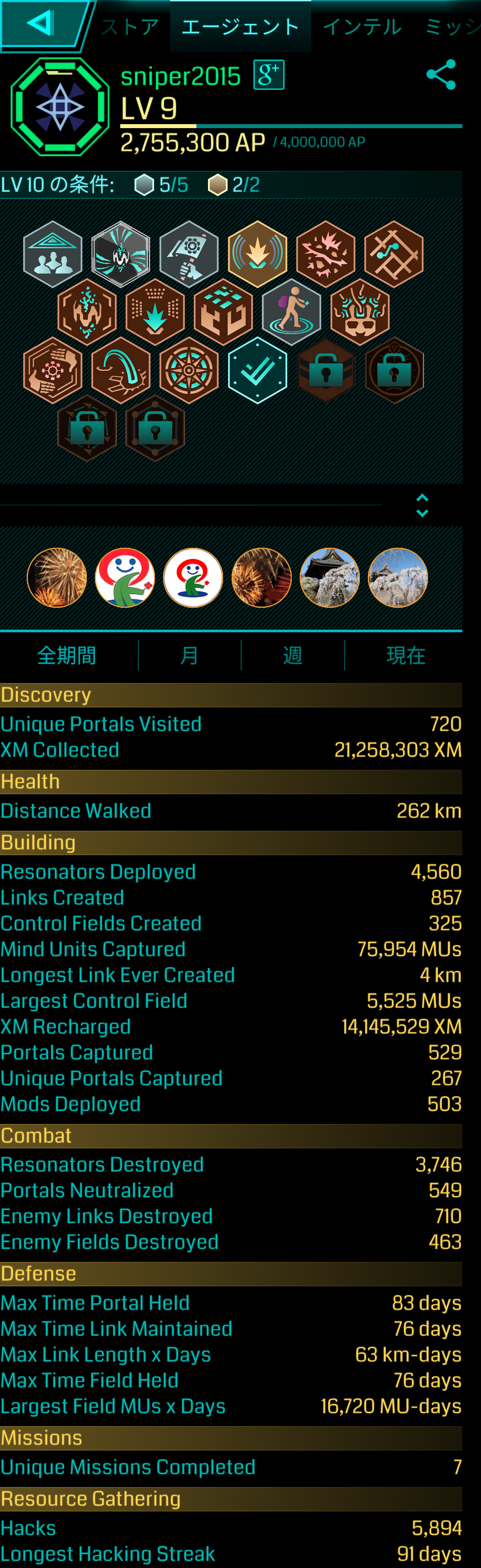
Task: Open the temple roof mission badge
Action: (330, 578)
